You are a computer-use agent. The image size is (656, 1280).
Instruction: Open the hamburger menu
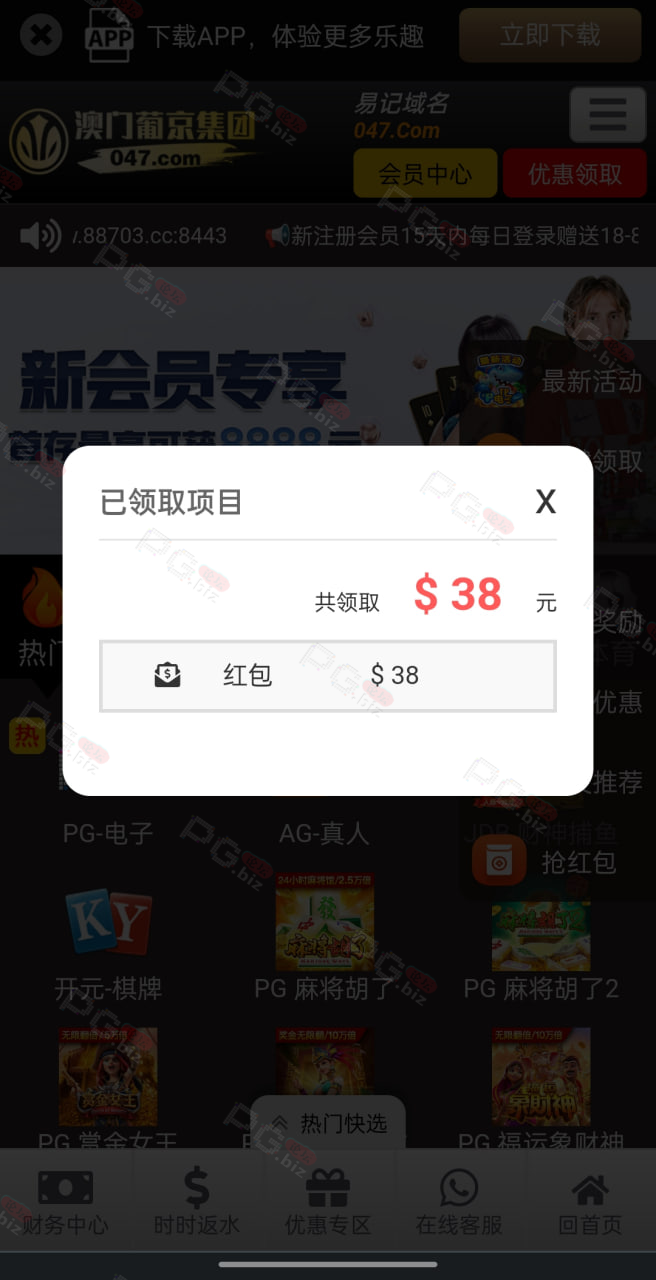coord(608,114)
